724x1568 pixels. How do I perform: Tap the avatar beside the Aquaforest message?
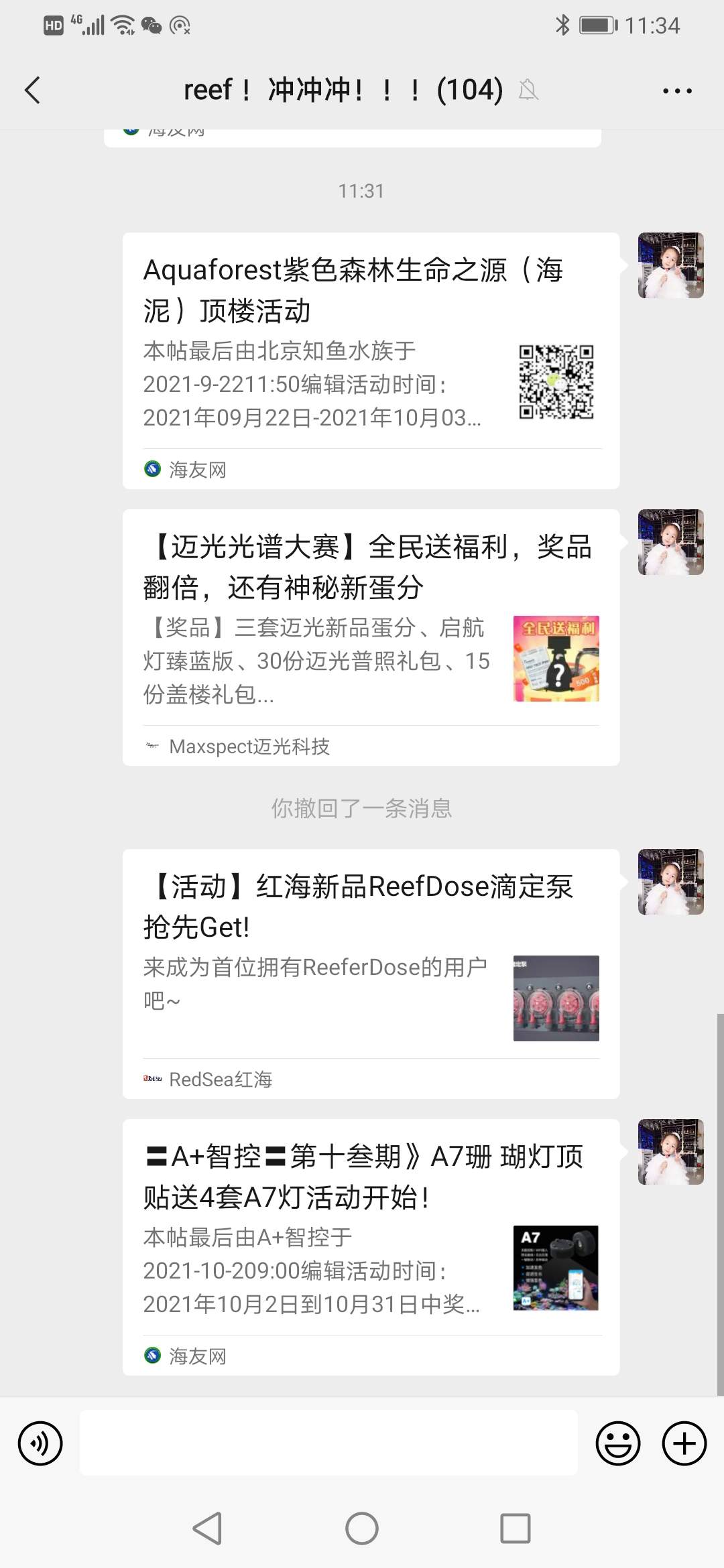[670, 265]
